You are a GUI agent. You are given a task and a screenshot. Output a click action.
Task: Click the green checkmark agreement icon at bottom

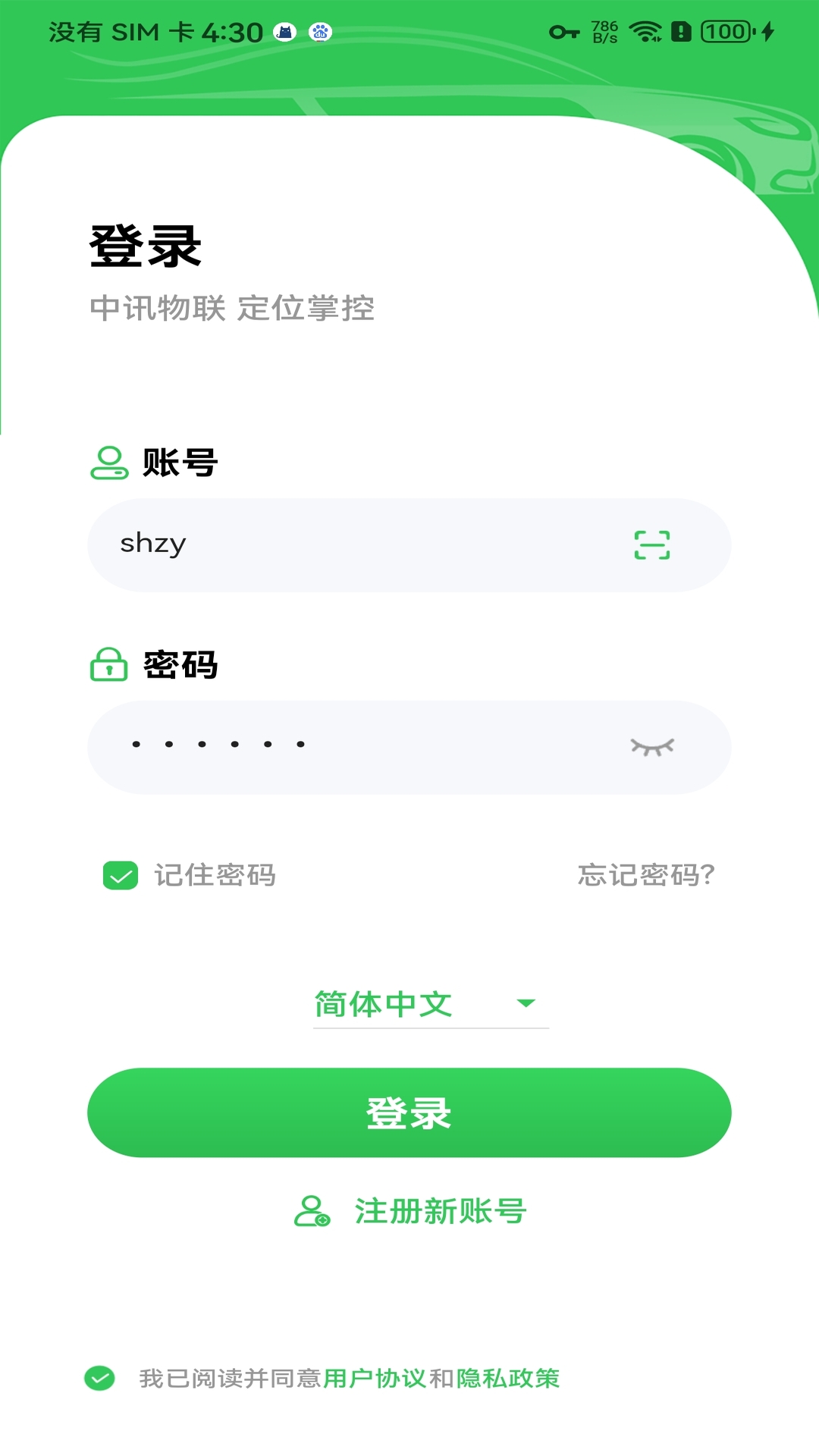pos(101,1379)
